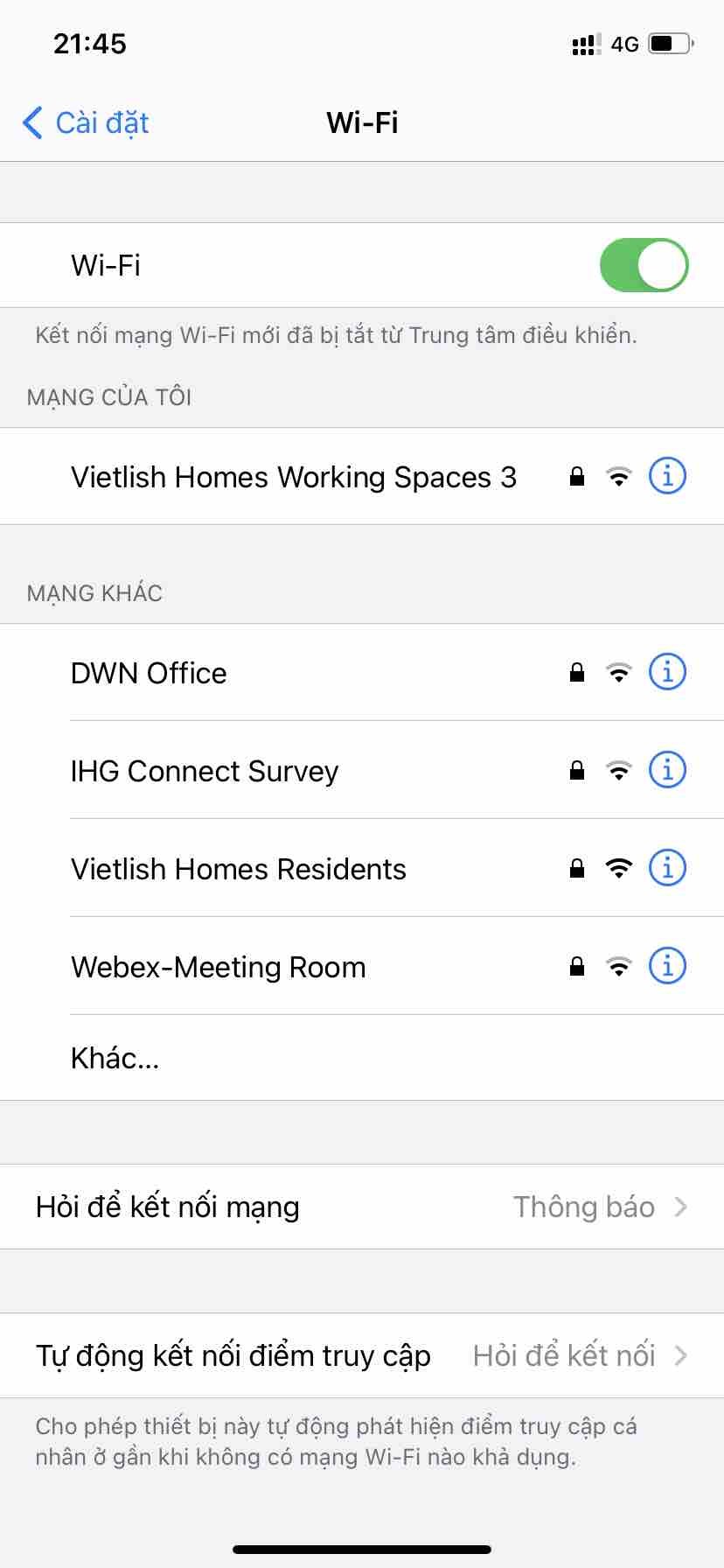724x1568 pixels.
Task: Join Vietlish Homes Working Spaces 3 network
Action: click(x=293, y=477)
